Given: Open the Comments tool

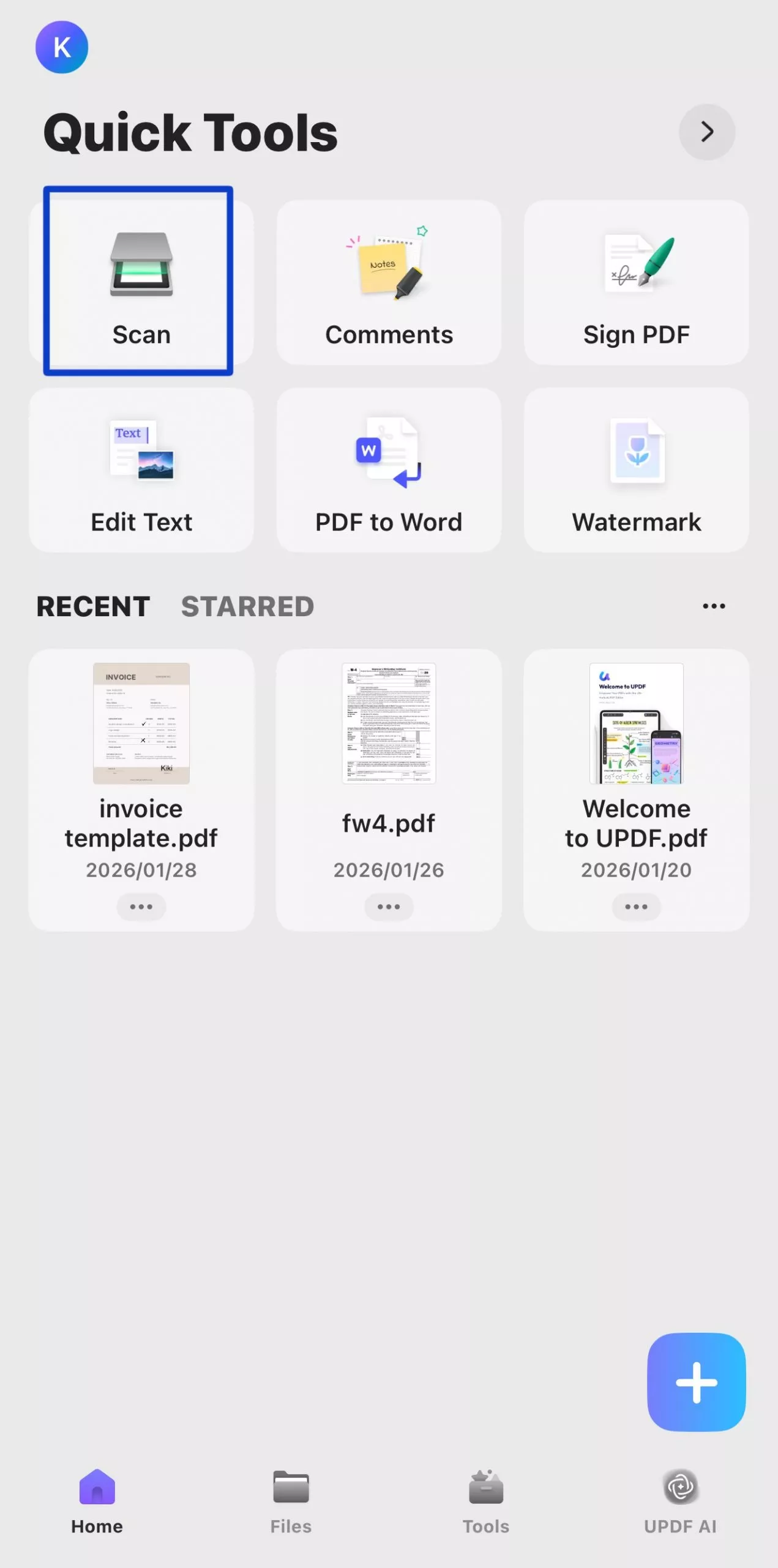Looking at the screenshot, I should coord(389,283).
